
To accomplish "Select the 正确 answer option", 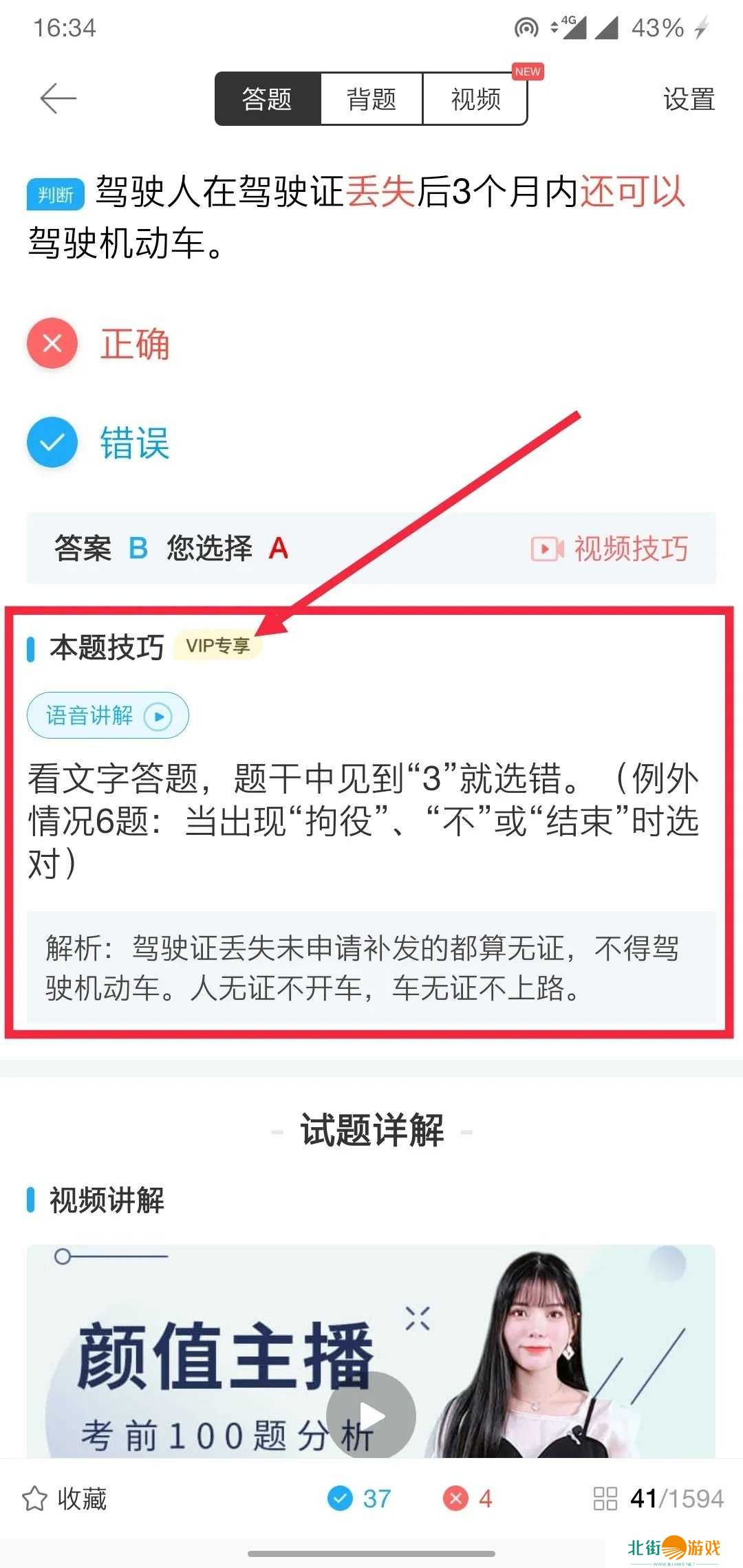I will tap(100, 343).
